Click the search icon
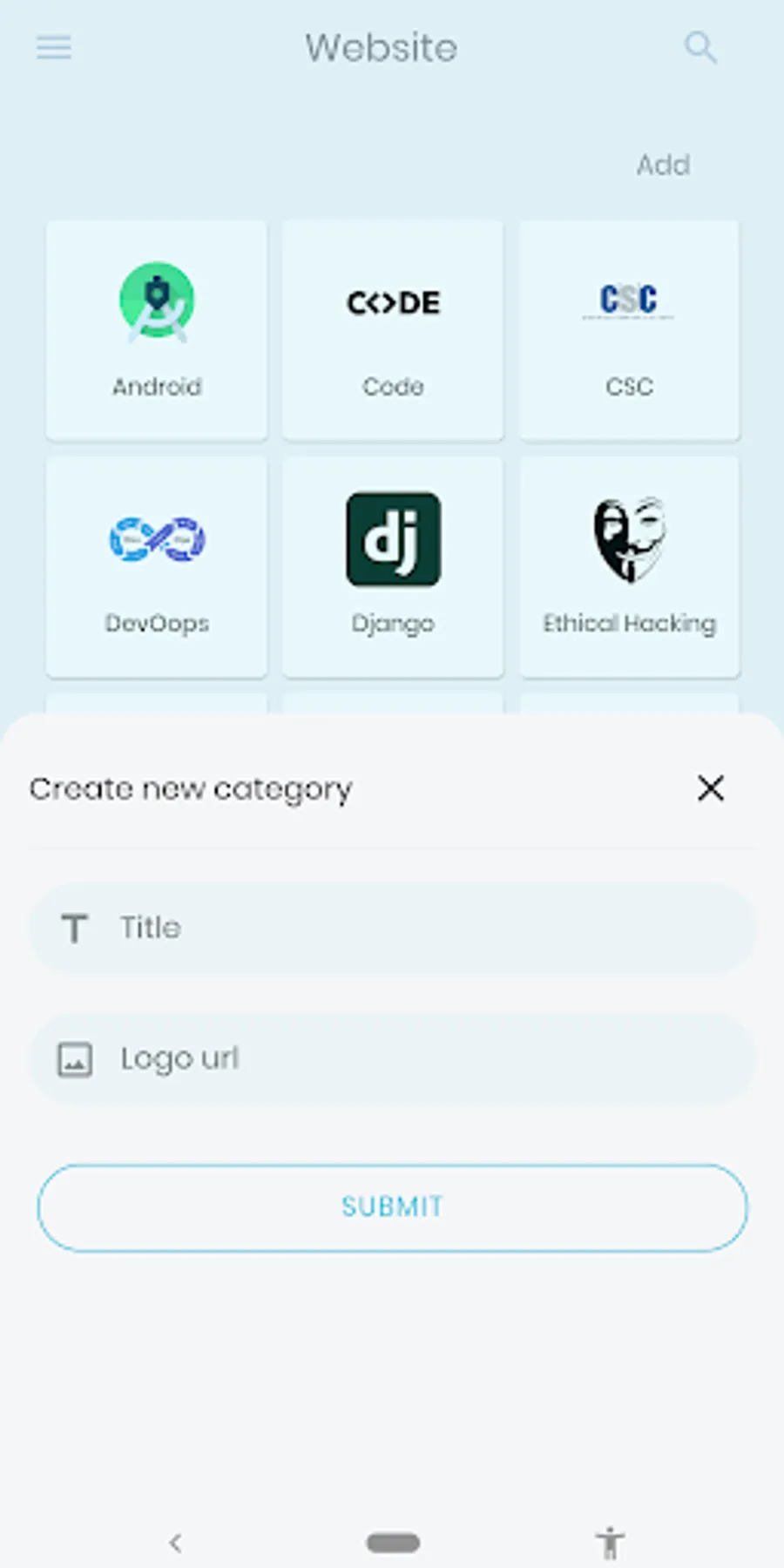Viewport: 784px width, 1568px height. [700, 48]
